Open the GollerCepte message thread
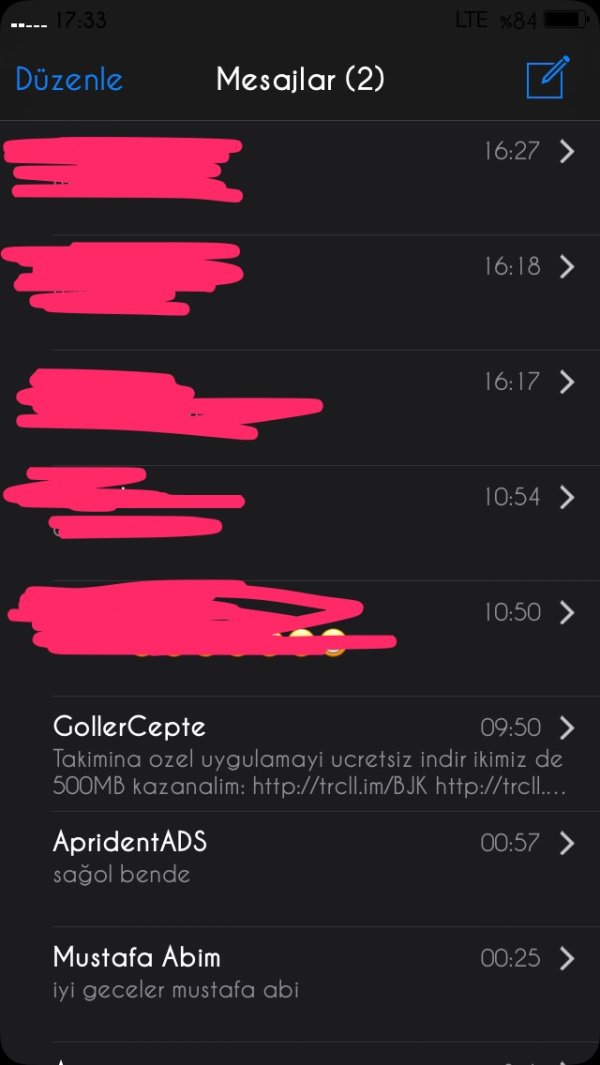Viewport: 600px width, 1065px height. point(310,754)
